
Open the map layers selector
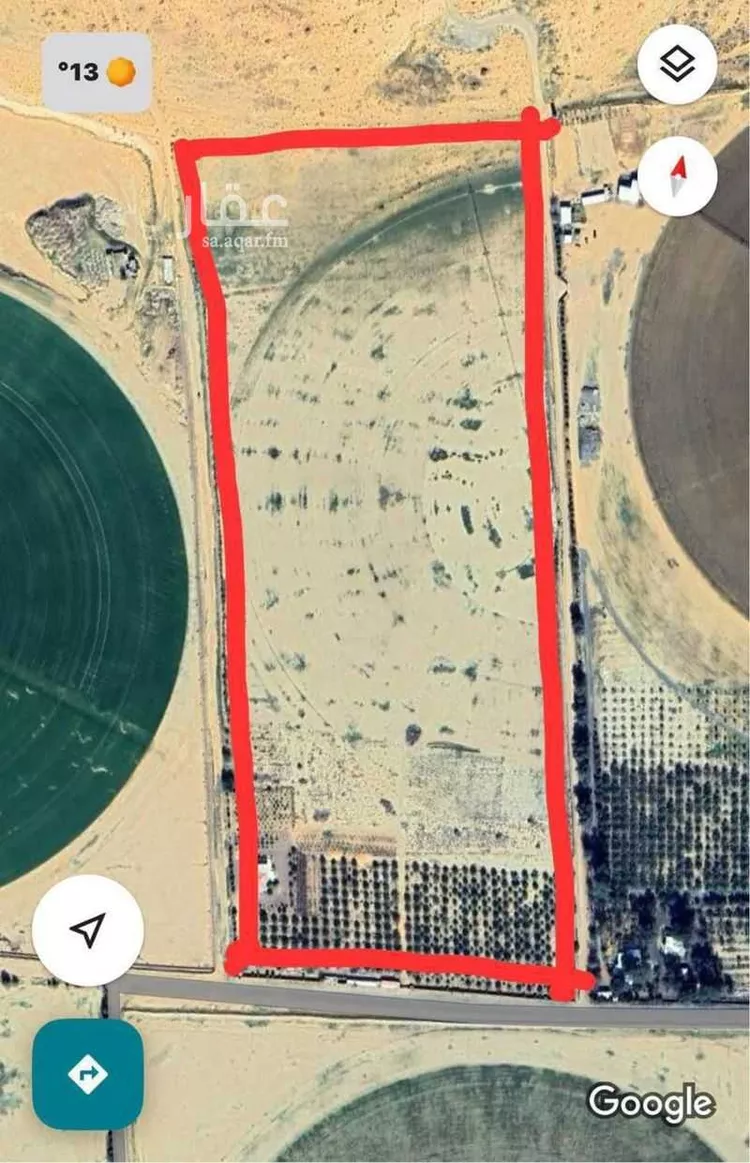(x=677, y=64)
